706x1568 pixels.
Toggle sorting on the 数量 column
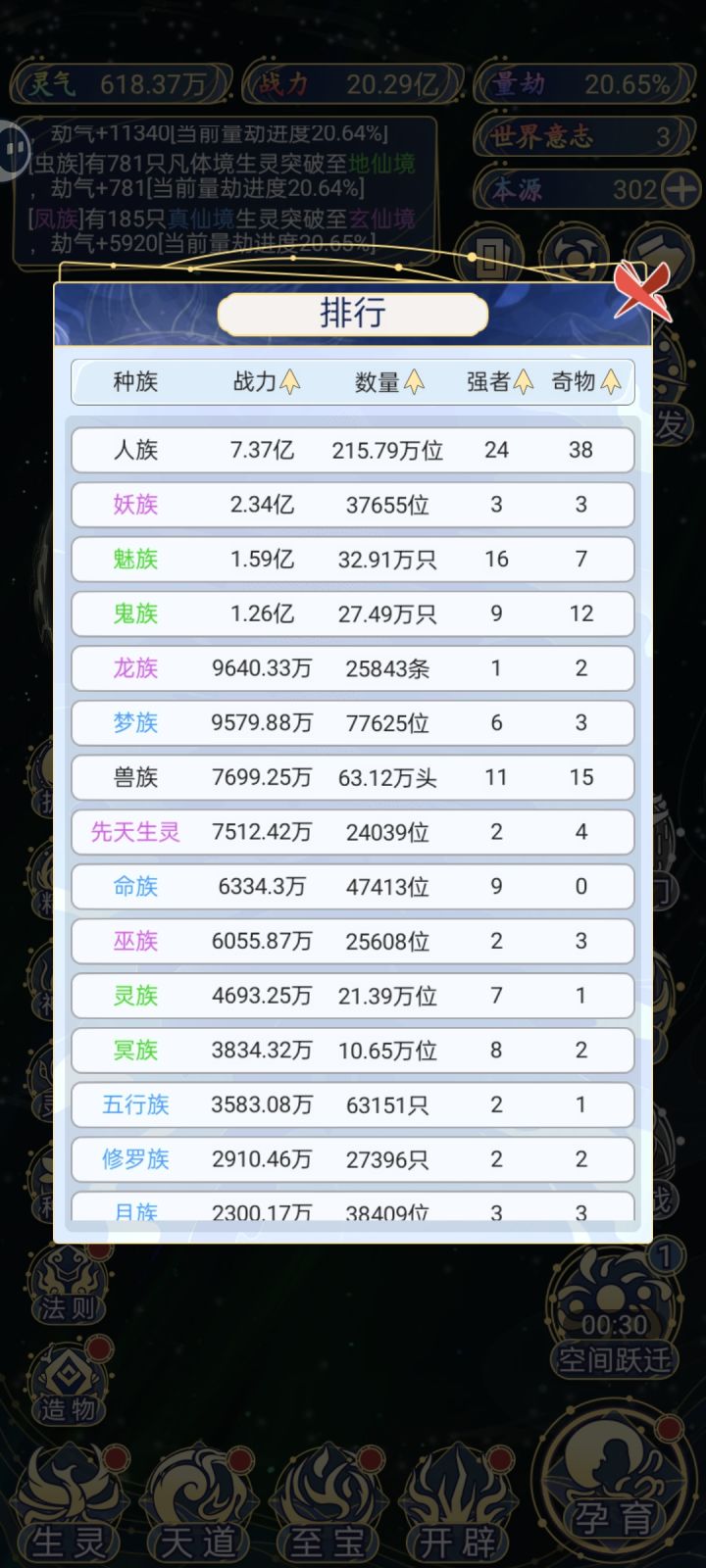pos(390,383)
